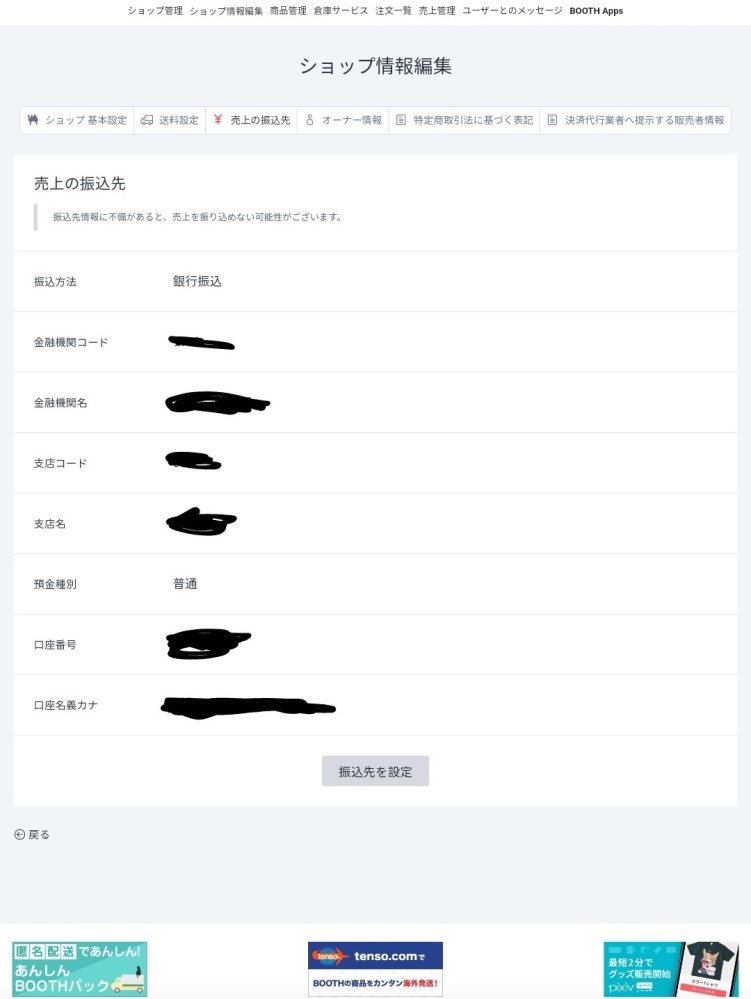Viewport: 751px width, 999px height.
Task: Open 倉庫サービス in the top navigation
Action: click(341, 10)
